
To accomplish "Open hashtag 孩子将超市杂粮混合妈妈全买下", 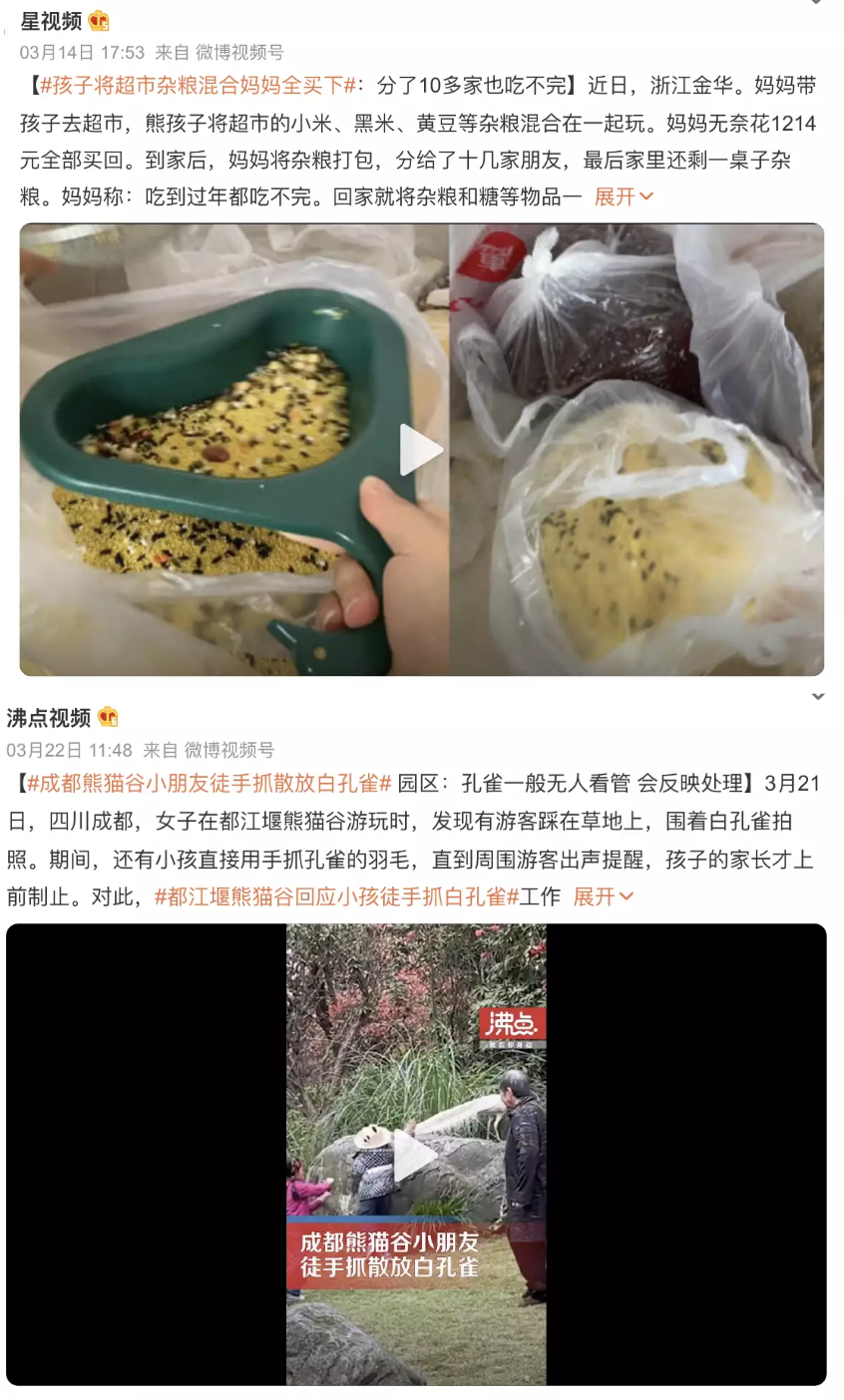I will point(199,87).
